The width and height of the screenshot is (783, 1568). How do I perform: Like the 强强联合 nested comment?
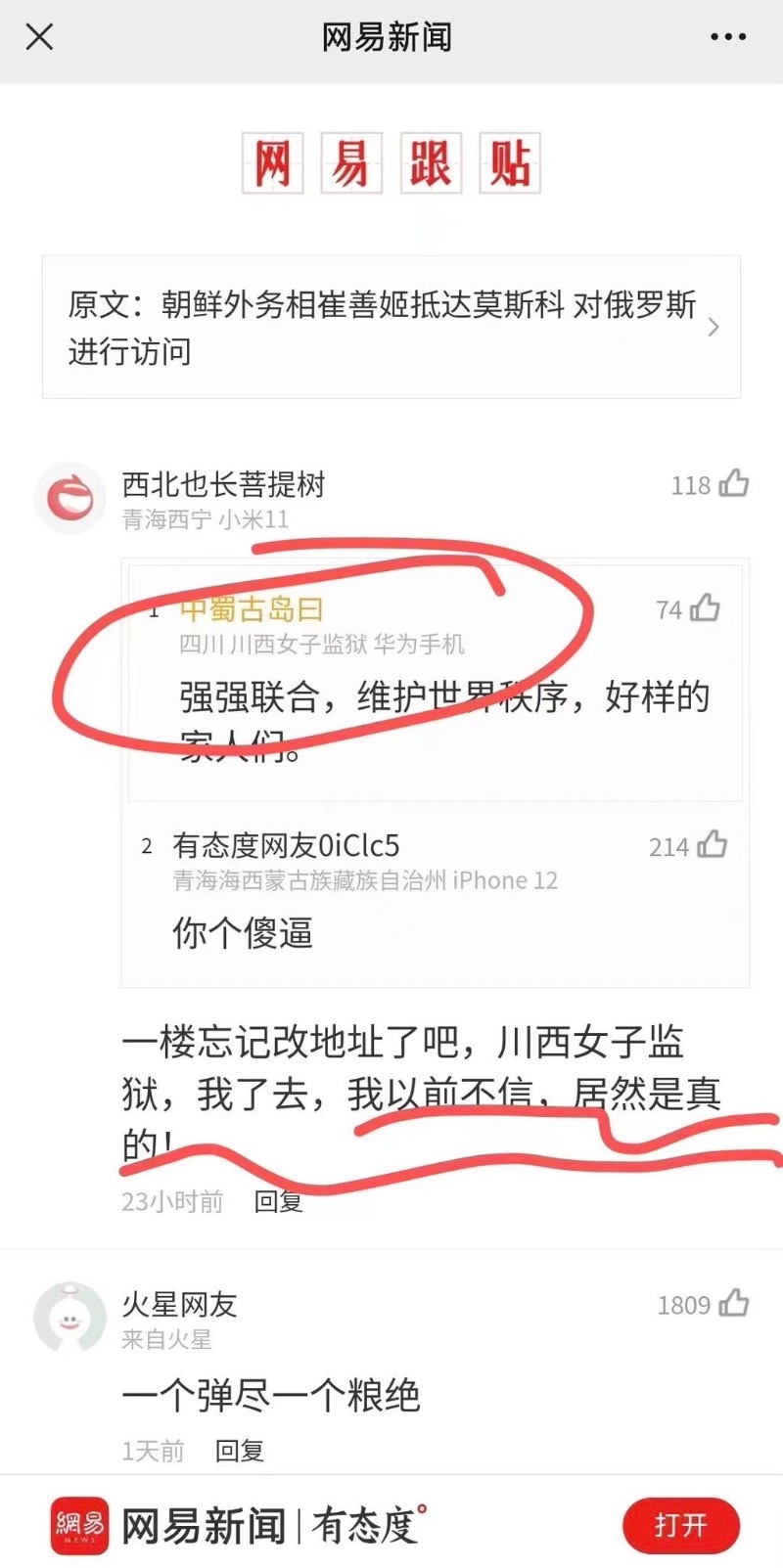[704, 608]
